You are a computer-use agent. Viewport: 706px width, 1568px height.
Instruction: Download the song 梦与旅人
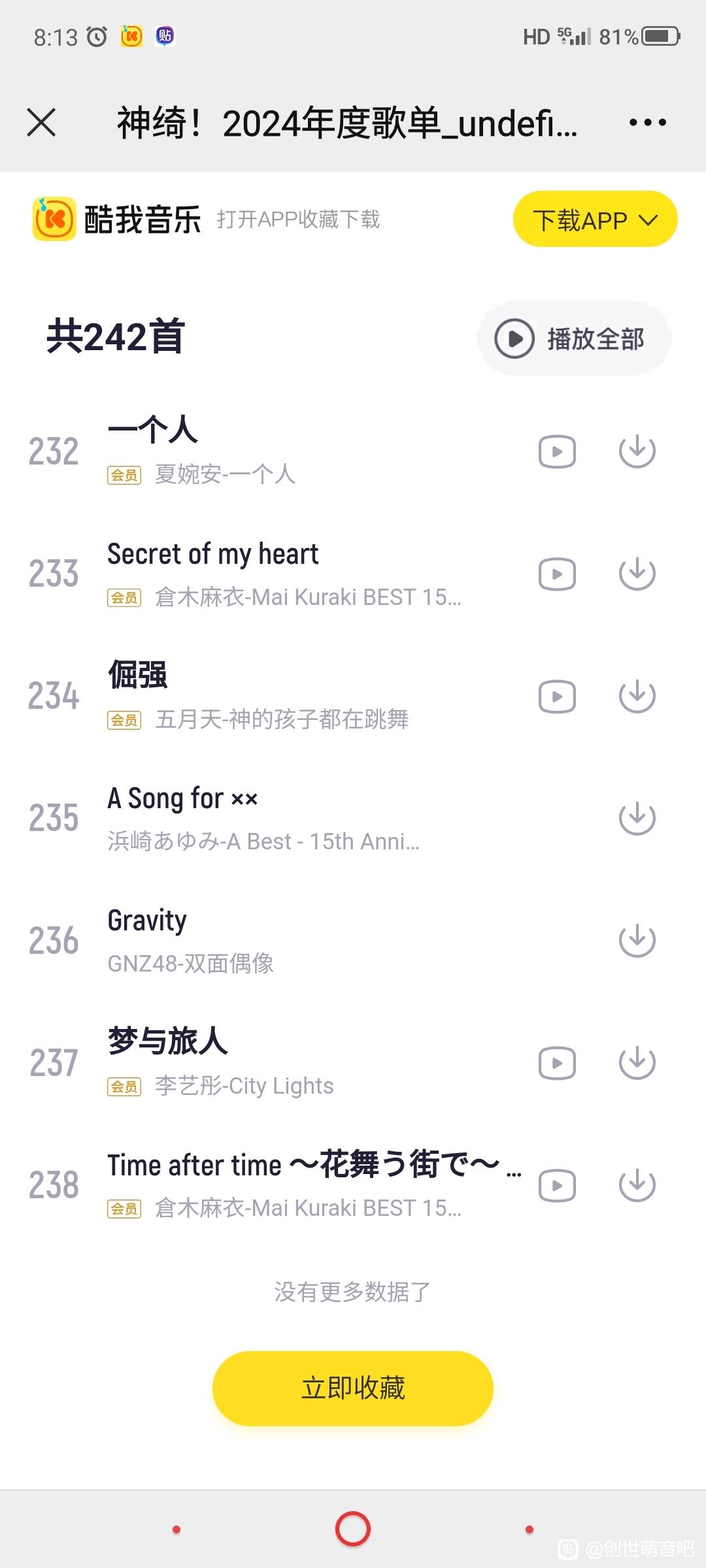637,1062
